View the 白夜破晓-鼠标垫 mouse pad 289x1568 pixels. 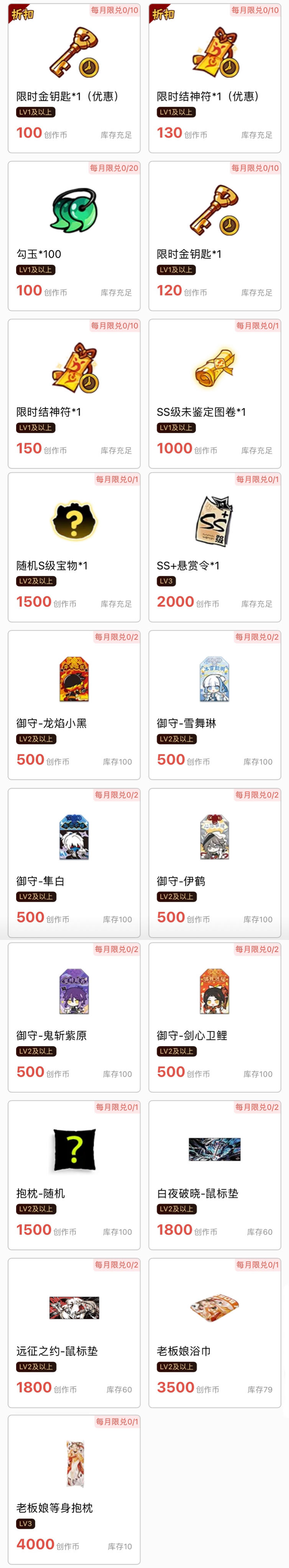[x=215, y=1174]
